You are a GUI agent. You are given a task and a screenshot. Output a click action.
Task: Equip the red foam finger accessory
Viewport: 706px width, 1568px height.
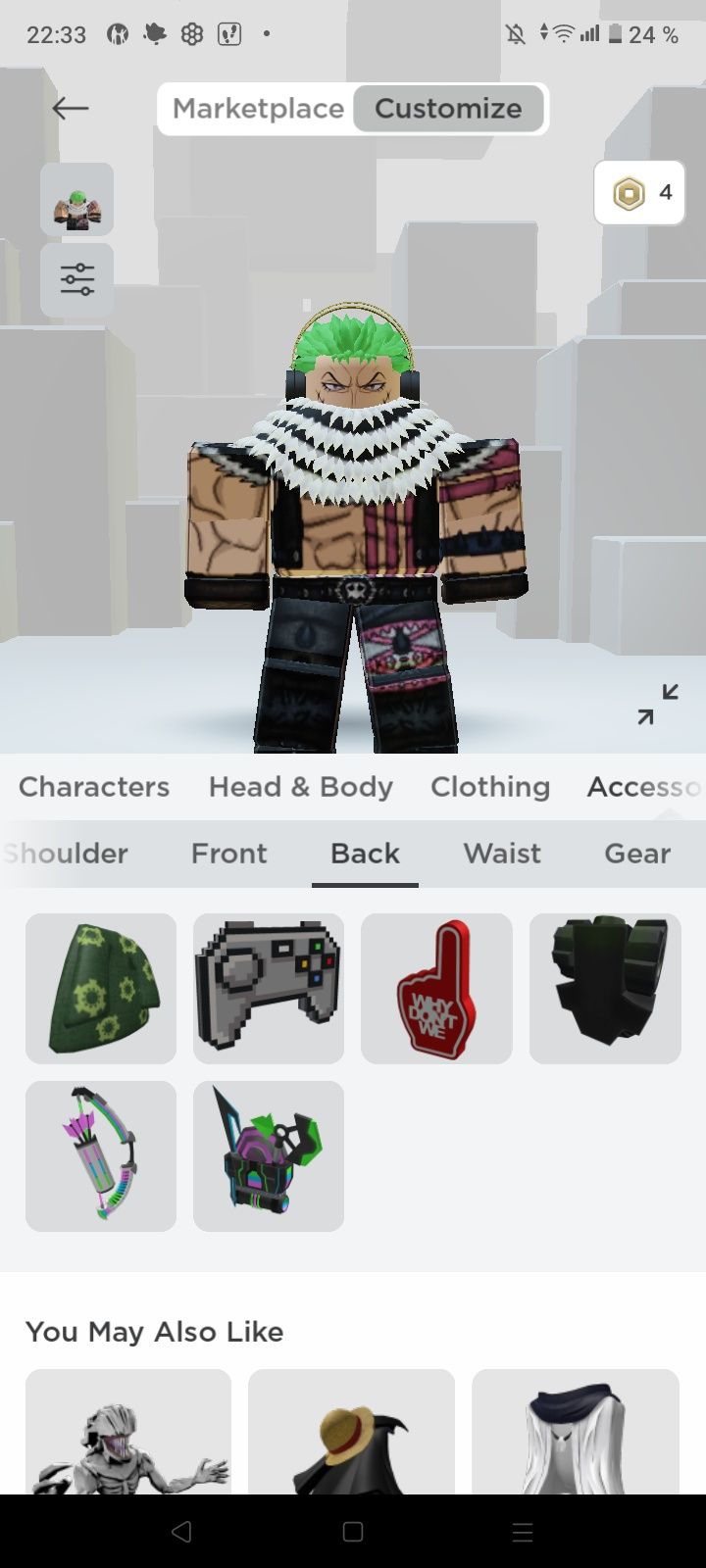[x=436, y=989]
